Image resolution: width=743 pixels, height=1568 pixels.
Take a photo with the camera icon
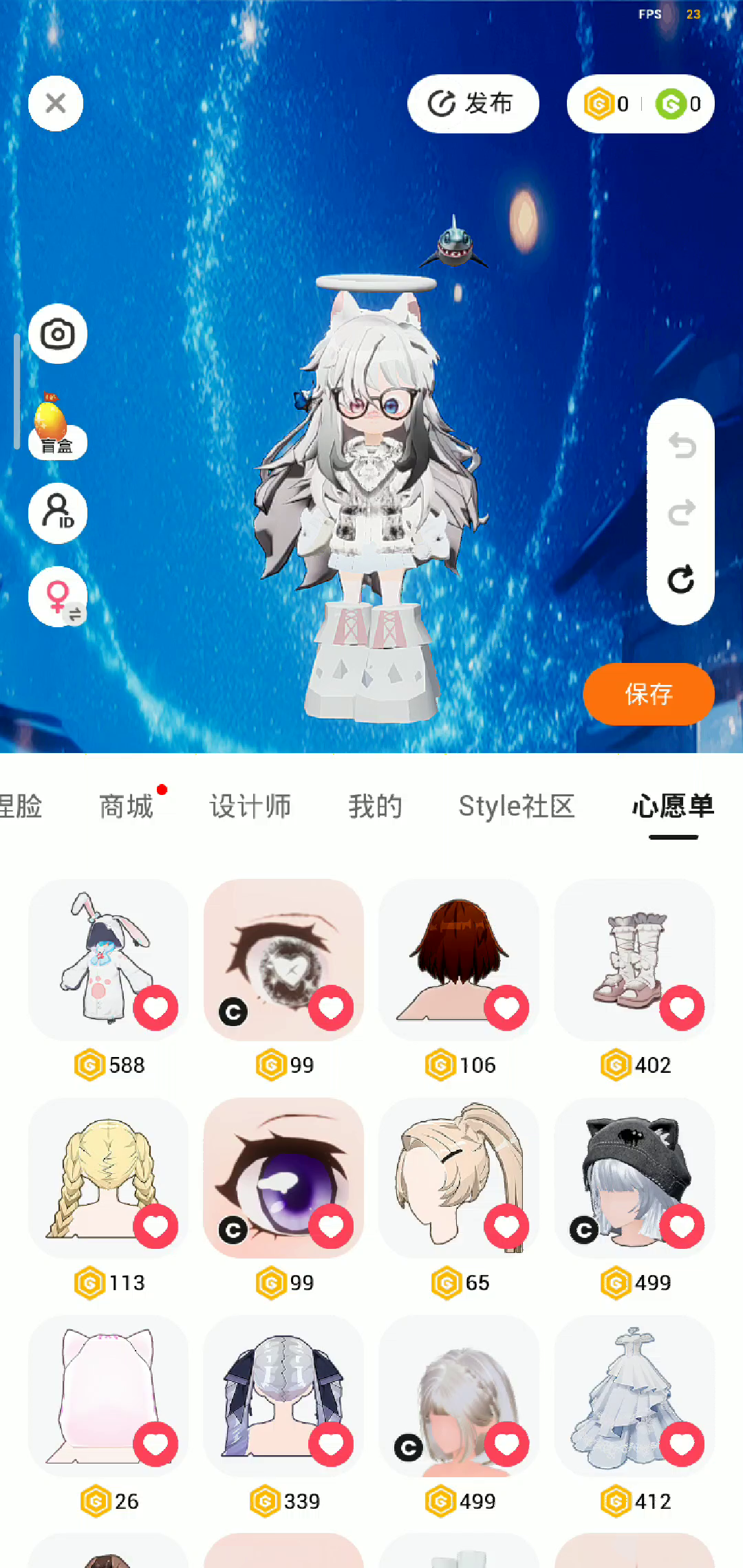[58, 334]
